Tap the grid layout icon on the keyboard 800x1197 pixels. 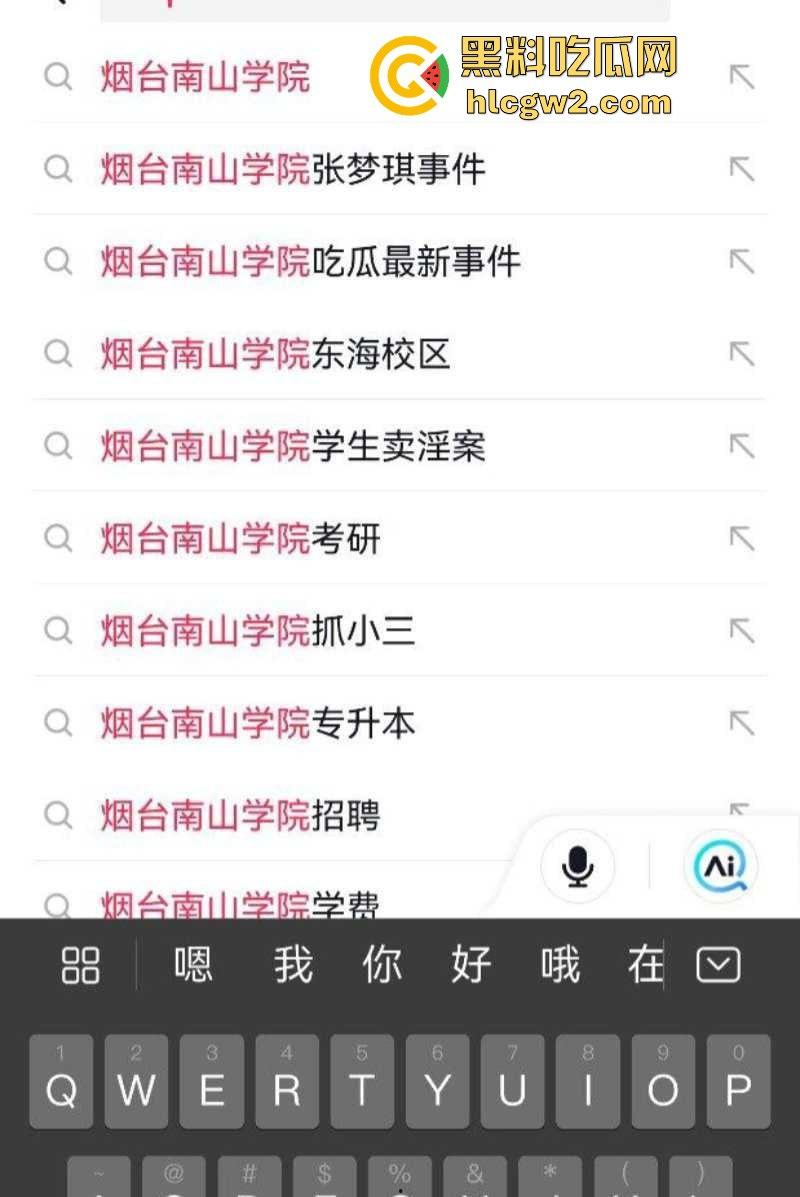[80, 964]
